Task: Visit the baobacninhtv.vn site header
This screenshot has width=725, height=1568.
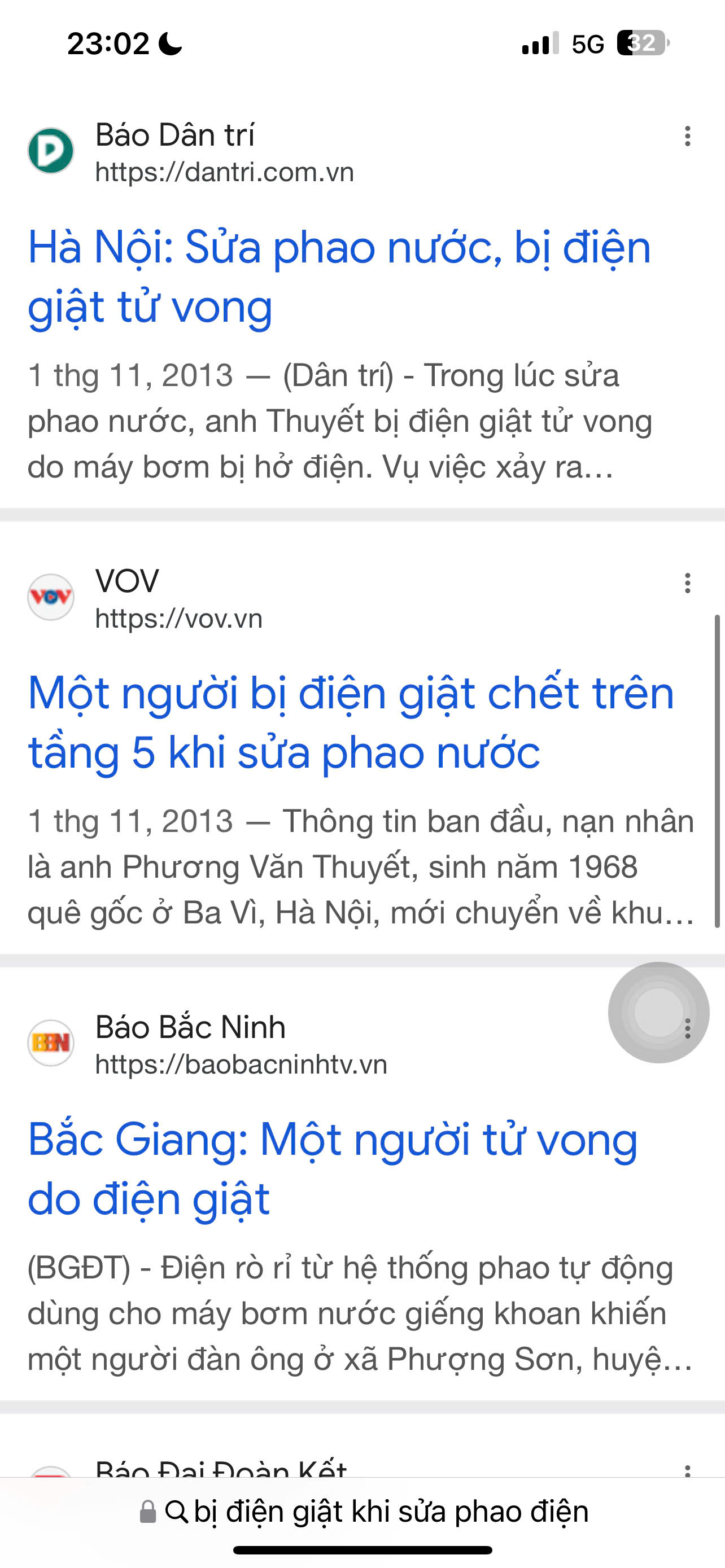Action: click(x=241, y=1045)
